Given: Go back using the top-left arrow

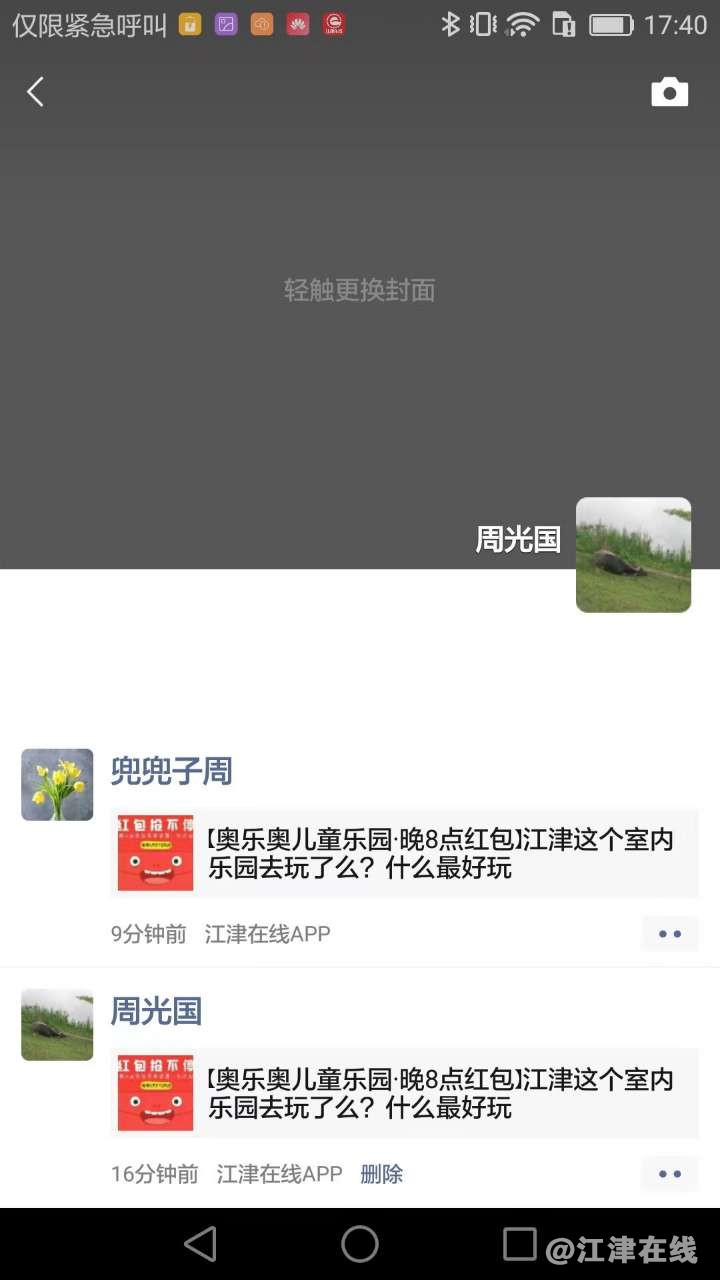Looking at the screenshot, I should click(x=35, y=93).
